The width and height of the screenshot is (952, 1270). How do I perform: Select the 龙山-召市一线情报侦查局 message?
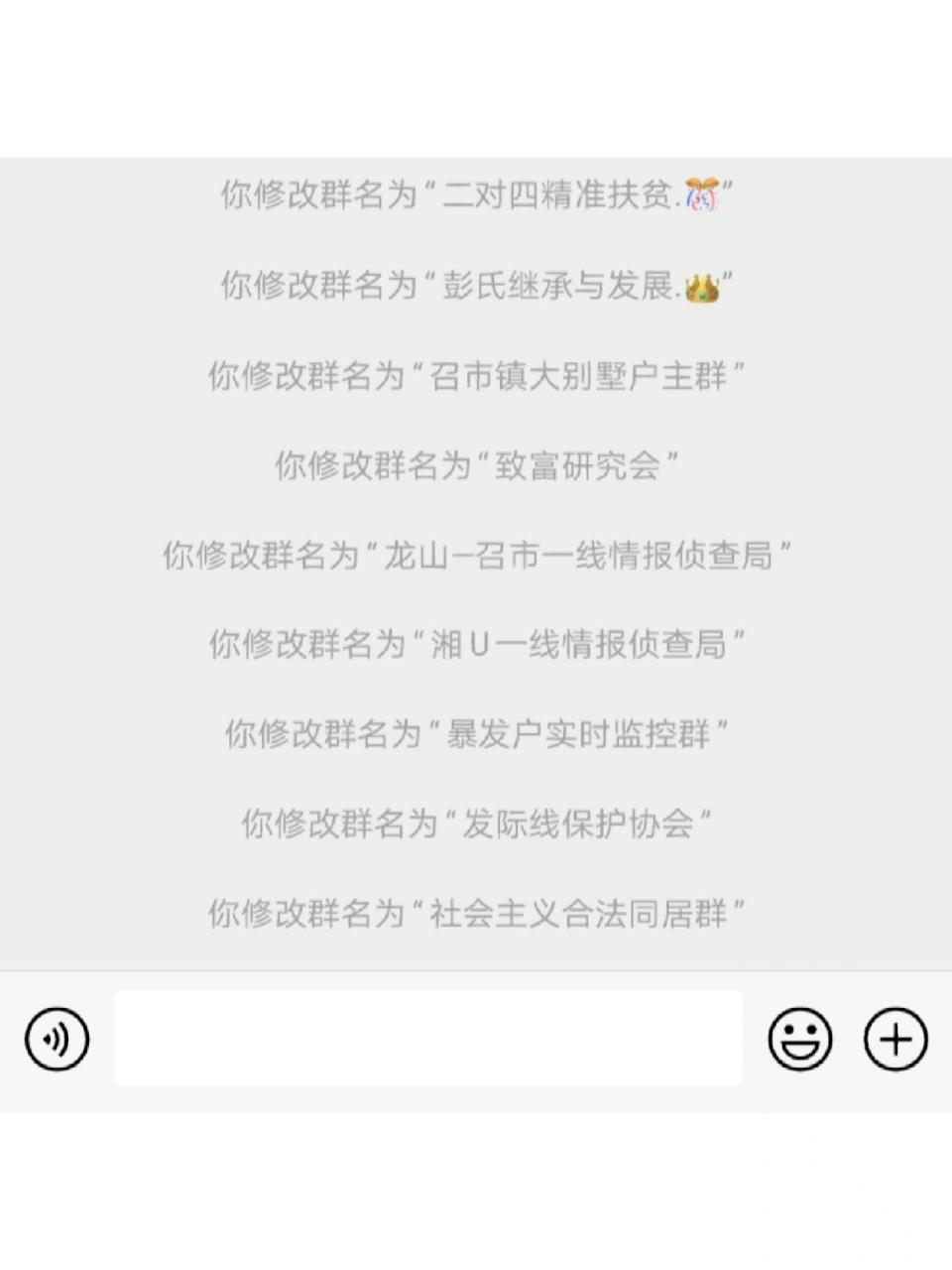476,554
